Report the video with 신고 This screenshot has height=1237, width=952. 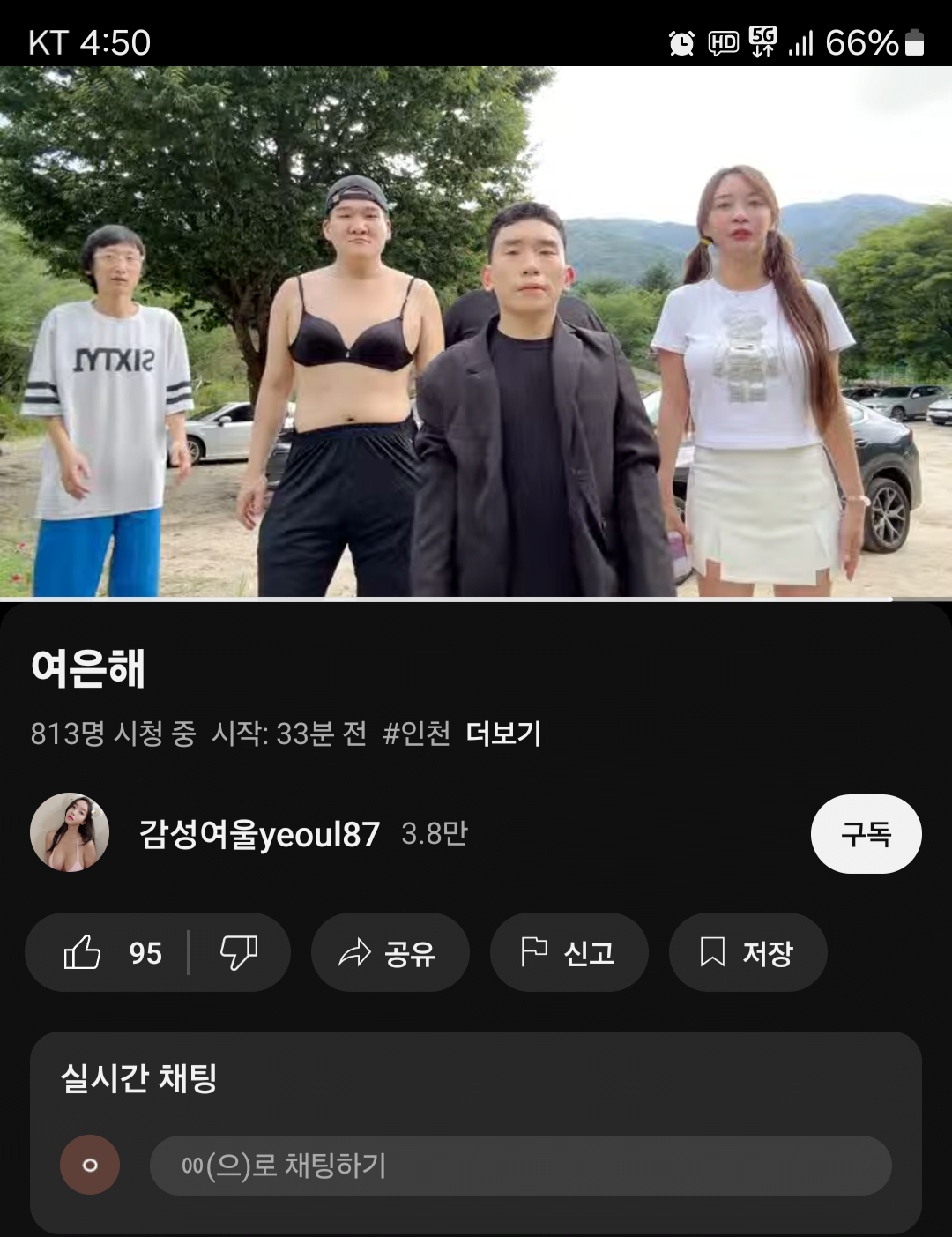coord(569,953)
